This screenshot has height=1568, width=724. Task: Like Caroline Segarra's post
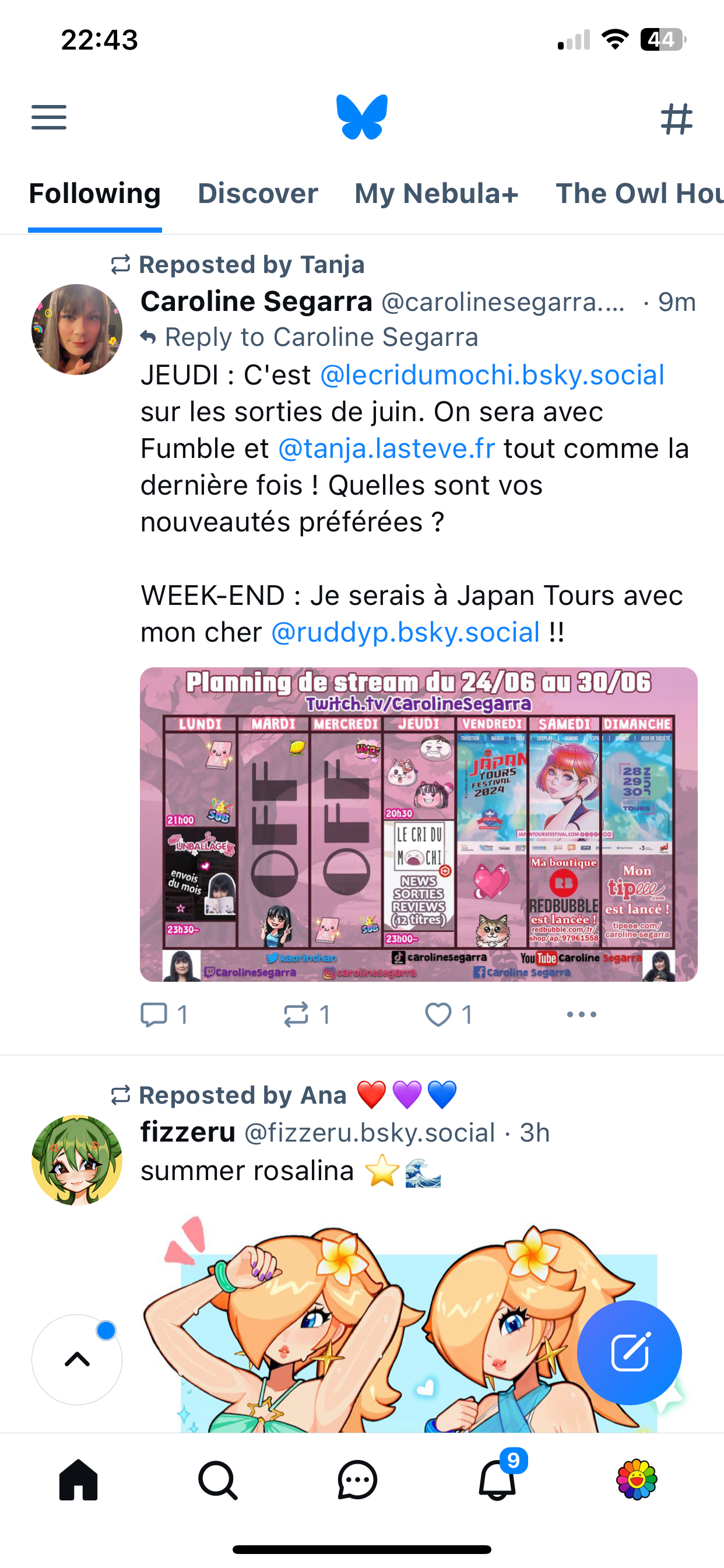[448, 1014]
